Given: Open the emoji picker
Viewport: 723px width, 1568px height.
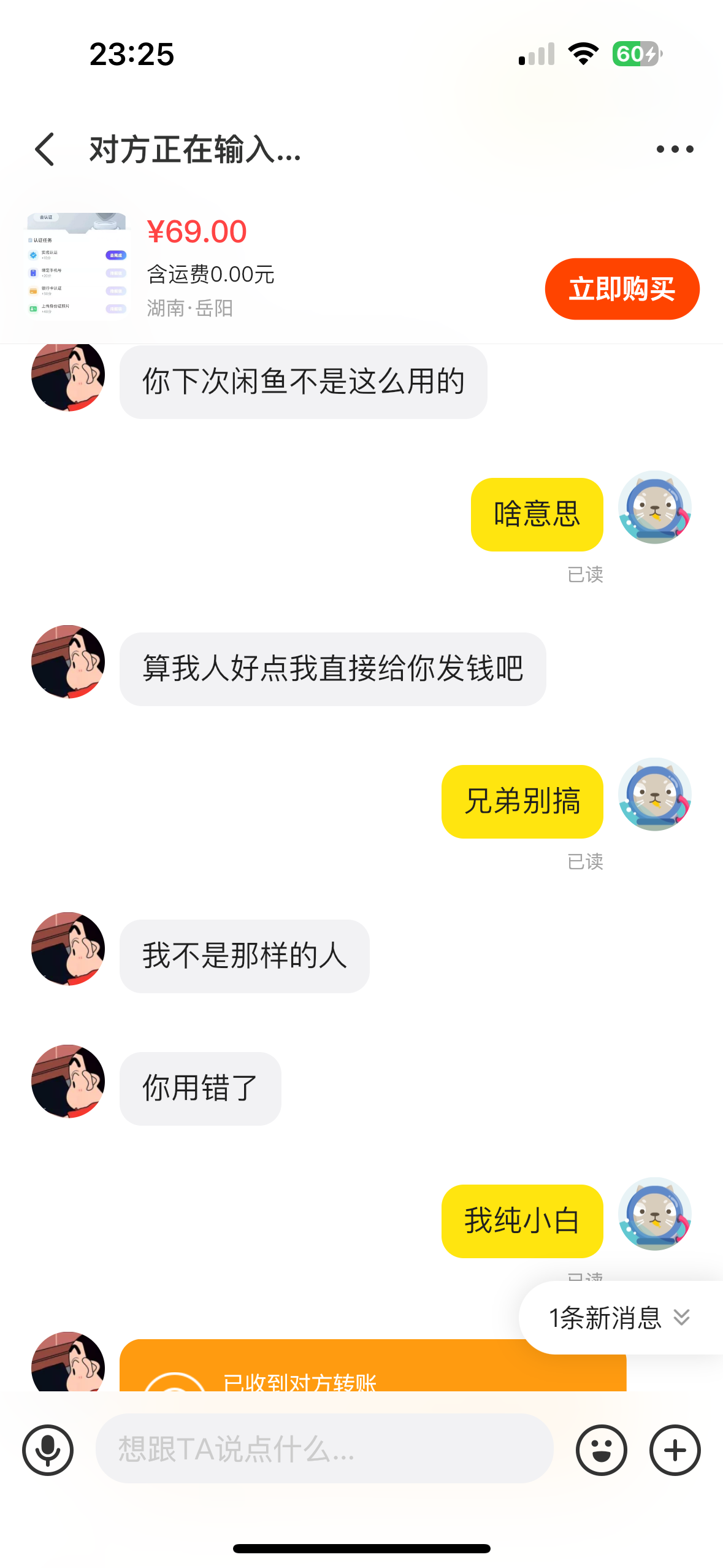Looking at the screenshot, I should [601, 1450].
